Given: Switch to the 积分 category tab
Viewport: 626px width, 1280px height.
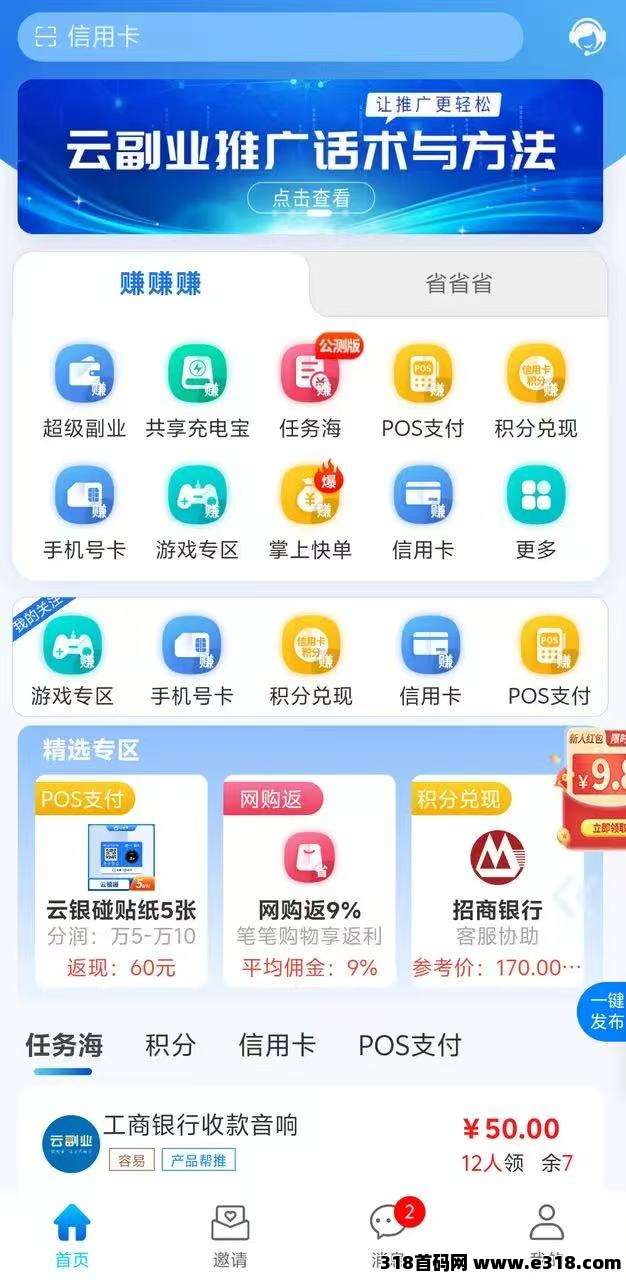Looking at the screenshot, I should coord(170,1045).
